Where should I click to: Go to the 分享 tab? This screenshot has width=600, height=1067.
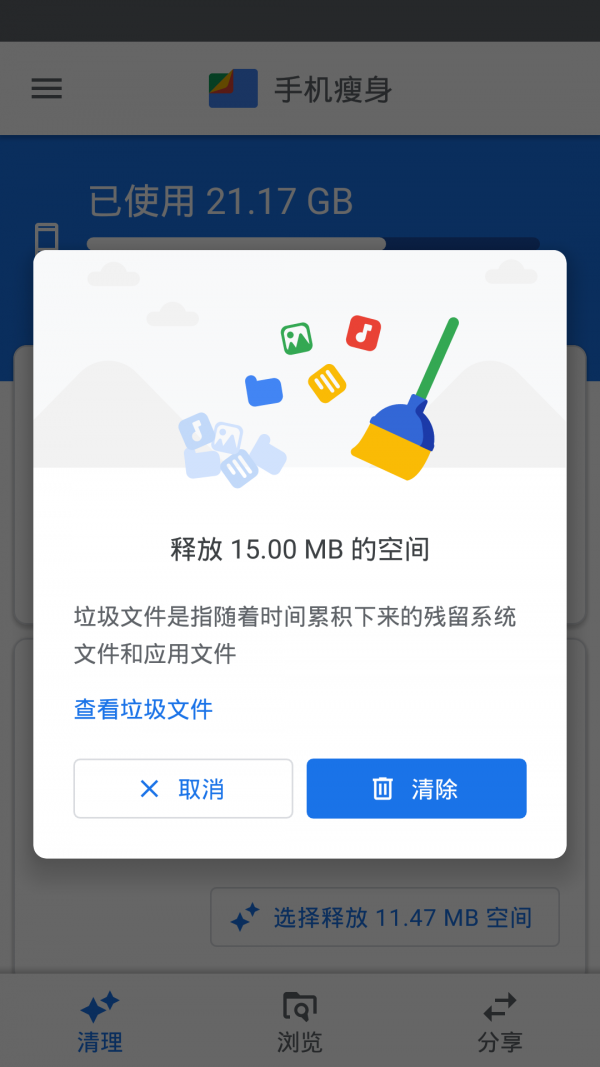(499, 1023)
